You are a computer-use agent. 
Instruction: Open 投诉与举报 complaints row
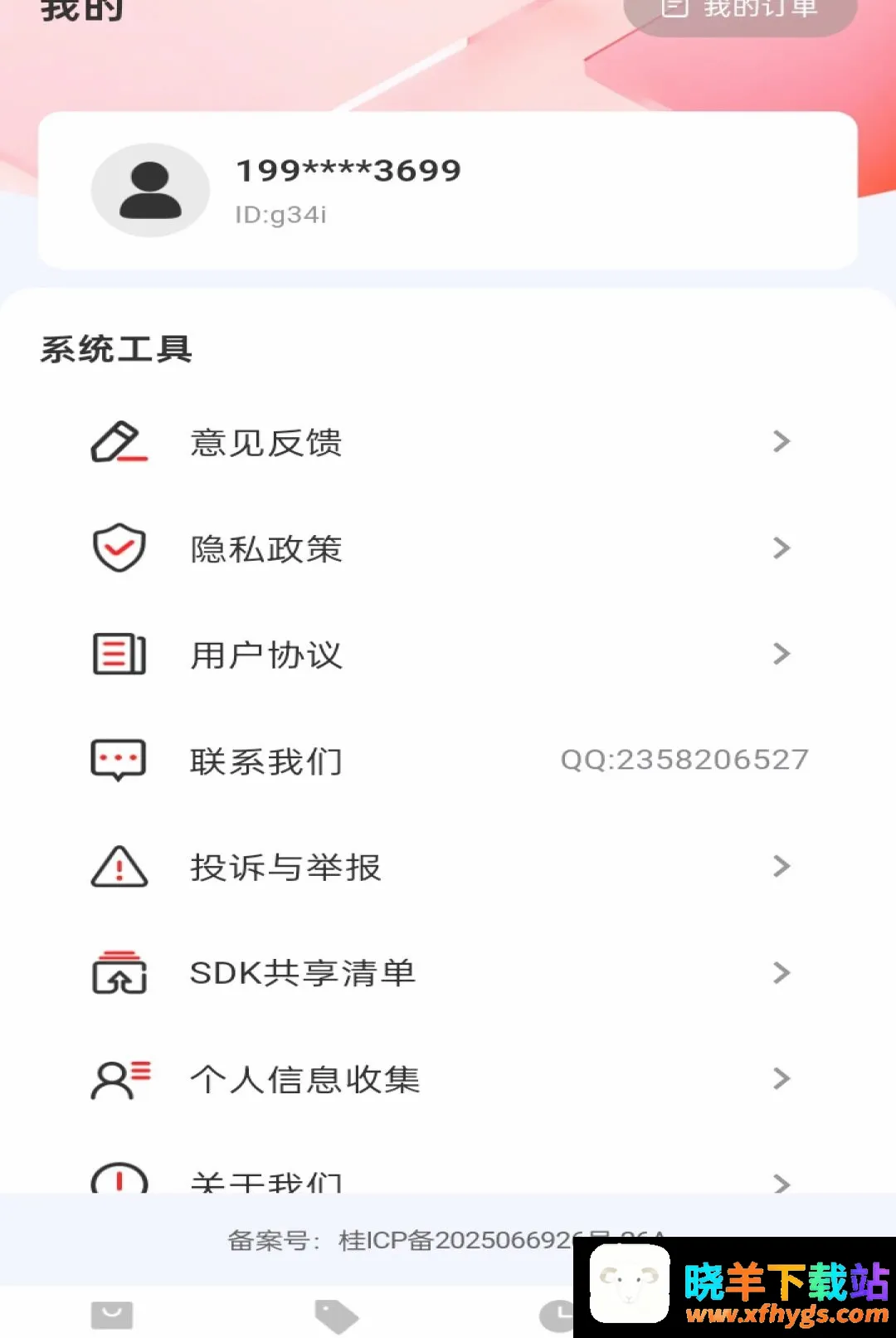(x=448, y=867)
